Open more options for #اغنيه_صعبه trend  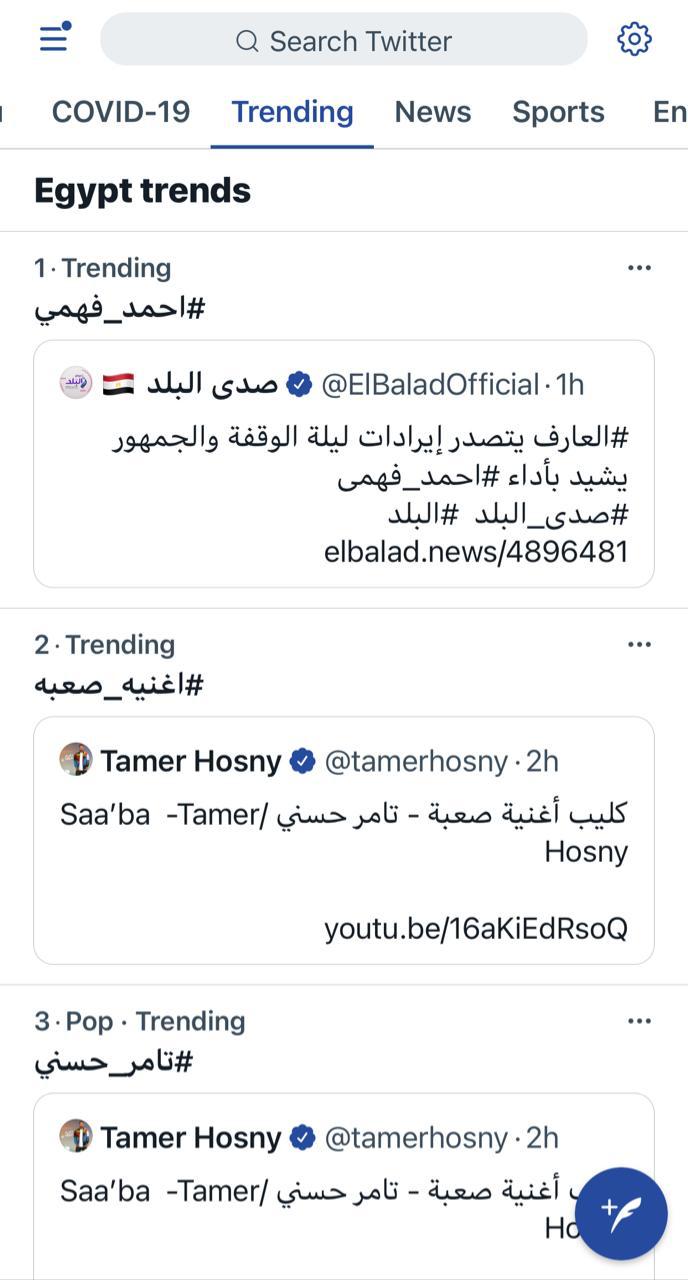coord(639,645)
